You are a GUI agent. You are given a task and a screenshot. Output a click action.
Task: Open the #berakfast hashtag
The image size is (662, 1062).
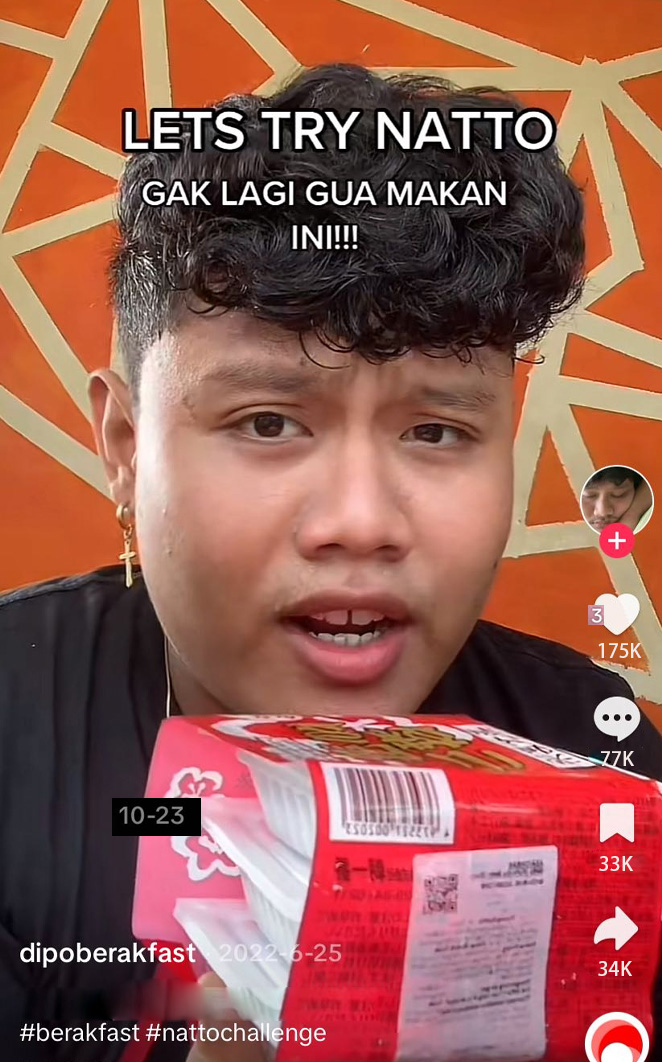tap(79, 1032)
